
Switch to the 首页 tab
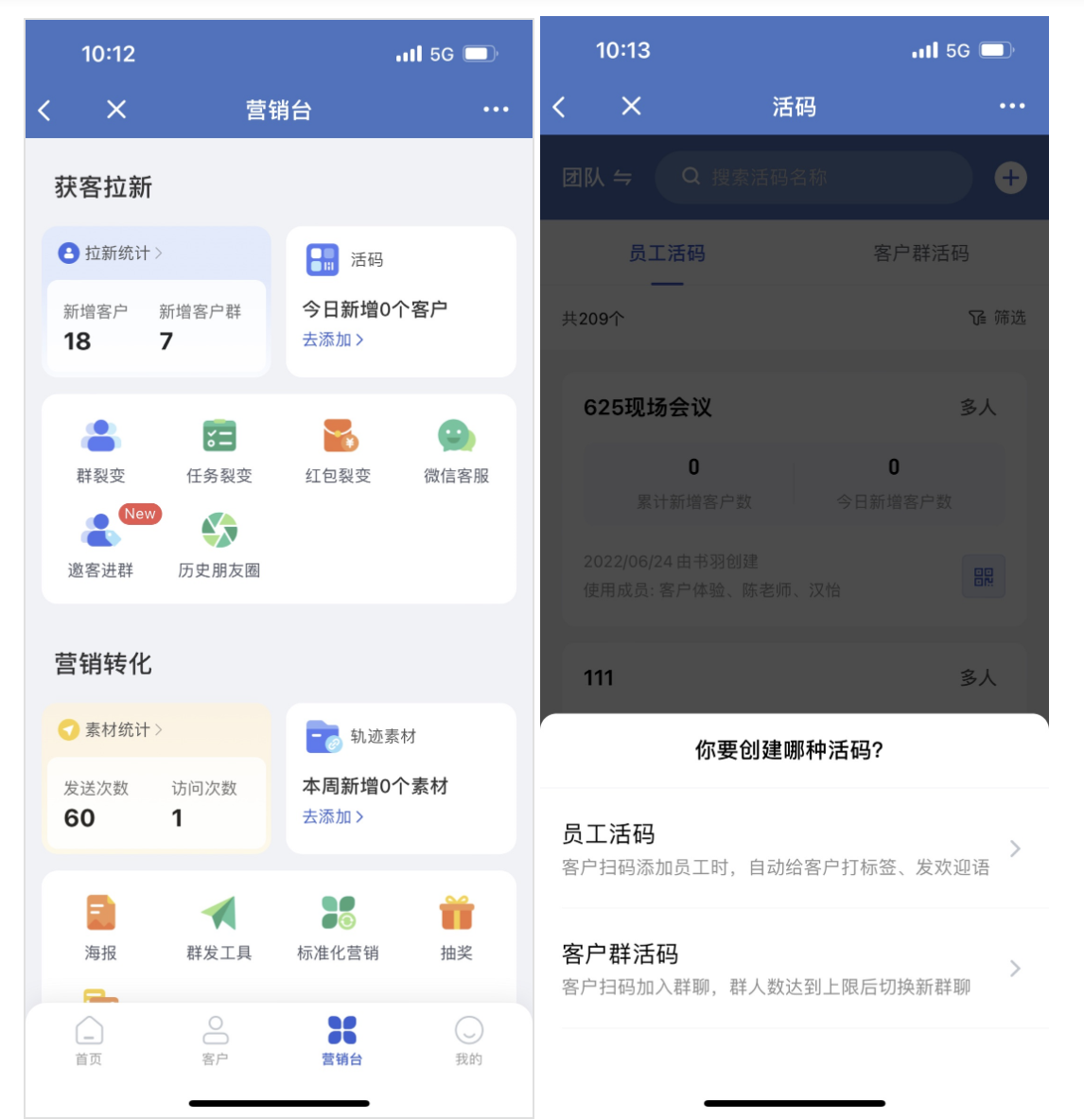pyautogui.click(x=89, y=1040)
